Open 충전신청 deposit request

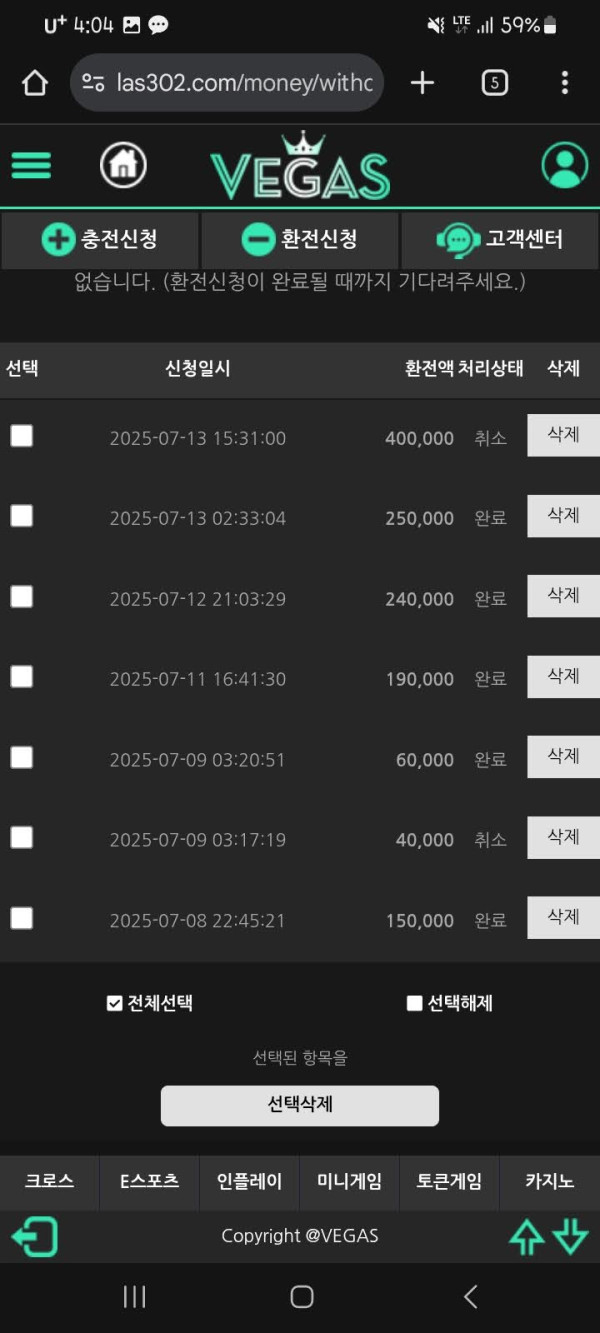[x=100, y=240]
